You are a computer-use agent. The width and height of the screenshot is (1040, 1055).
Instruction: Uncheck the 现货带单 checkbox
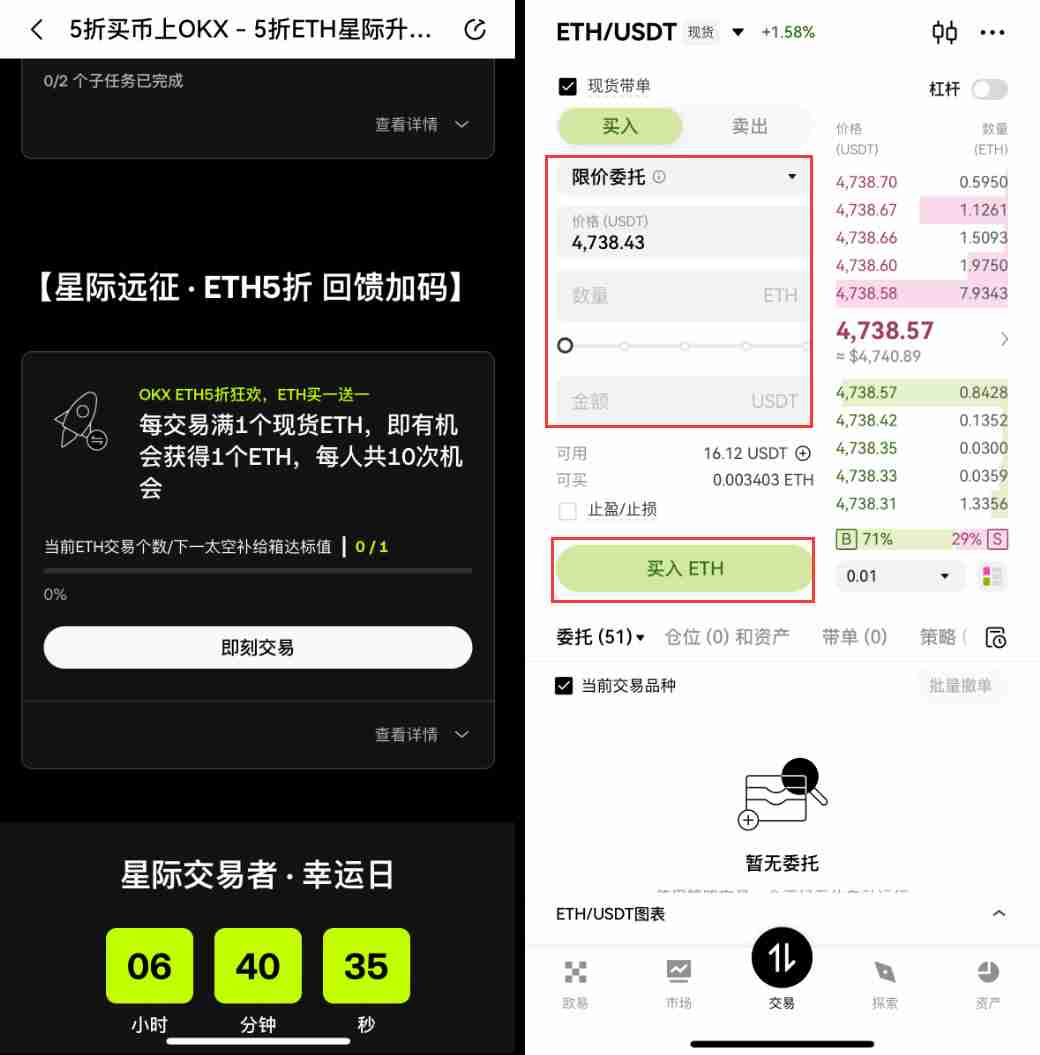coord(567,86)
